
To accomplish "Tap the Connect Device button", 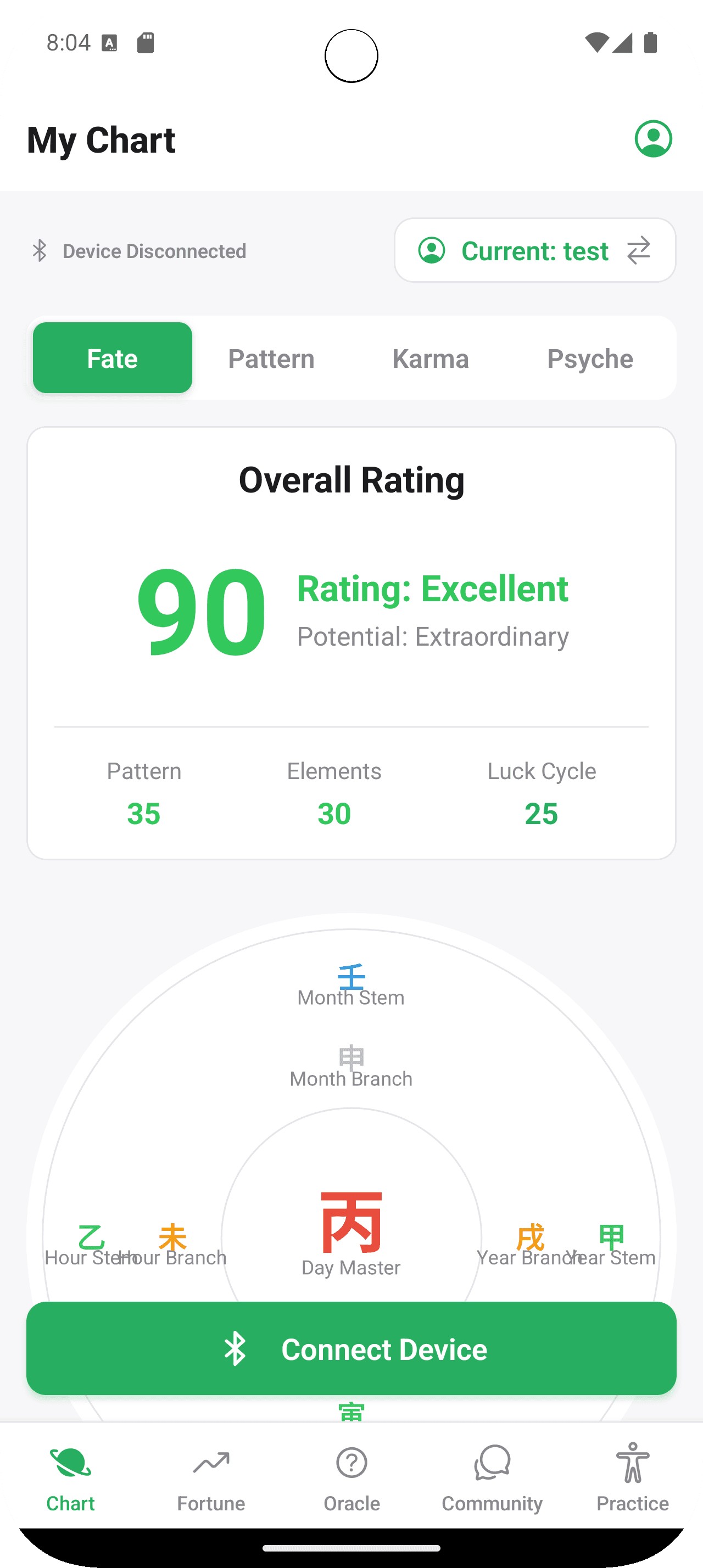I will click(351, 1349).
